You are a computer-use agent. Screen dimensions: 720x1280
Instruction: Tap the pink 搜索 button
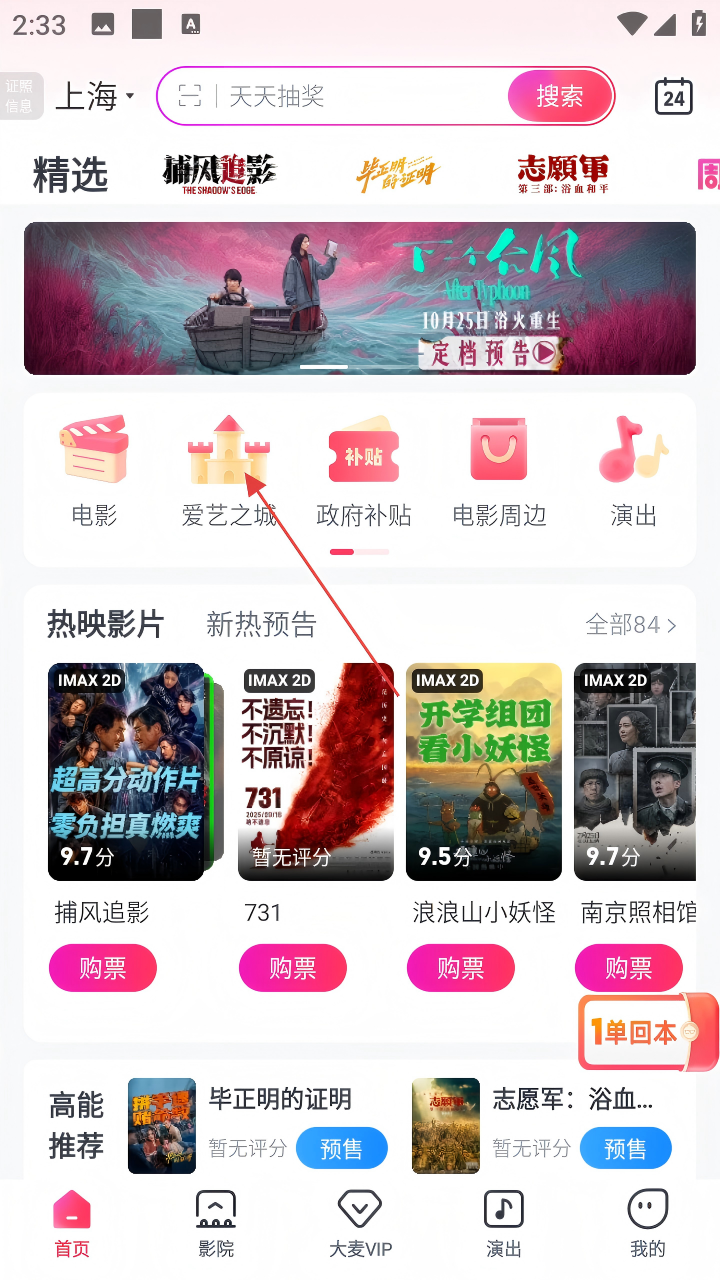point(559,96)
